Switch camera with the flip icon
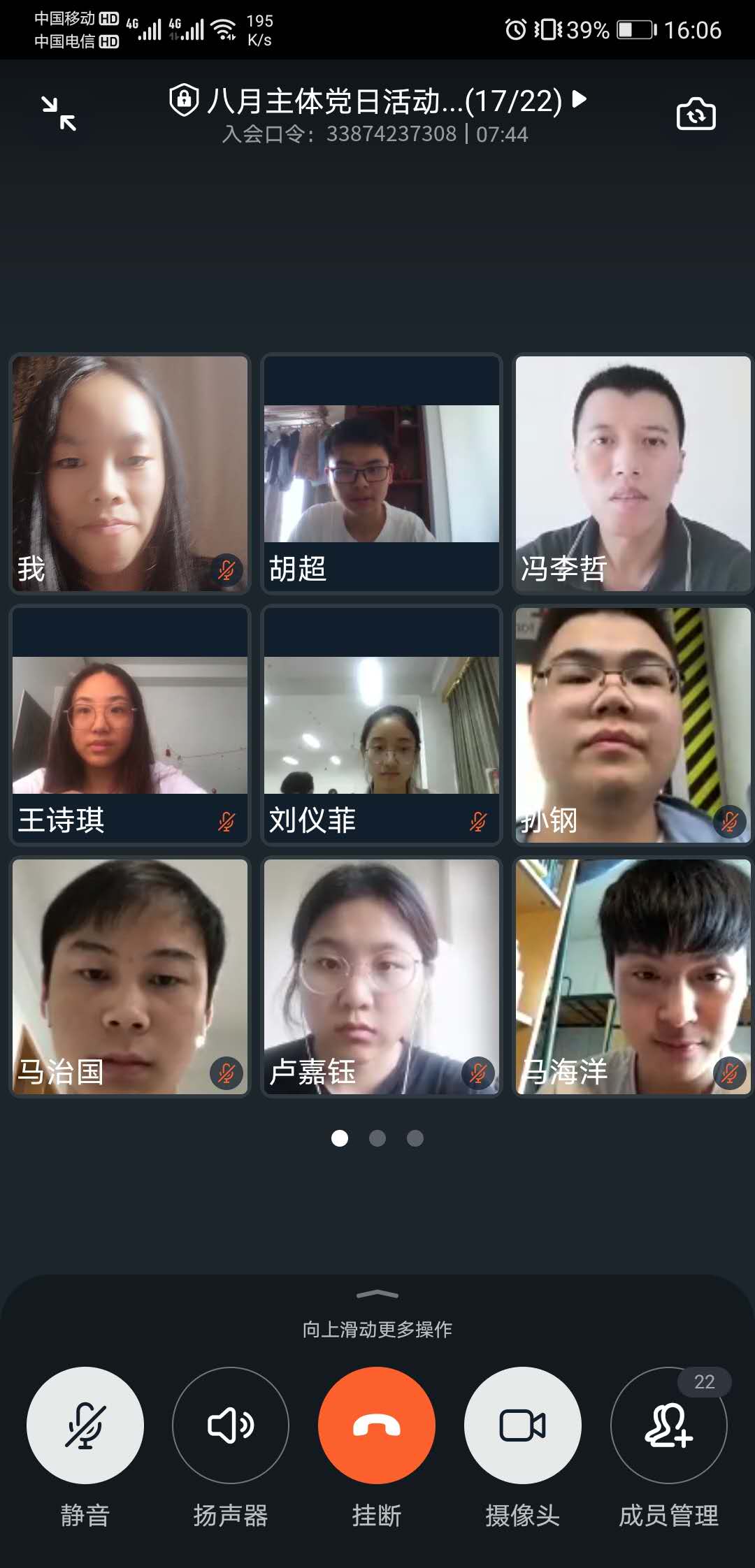 coord(696,115)
